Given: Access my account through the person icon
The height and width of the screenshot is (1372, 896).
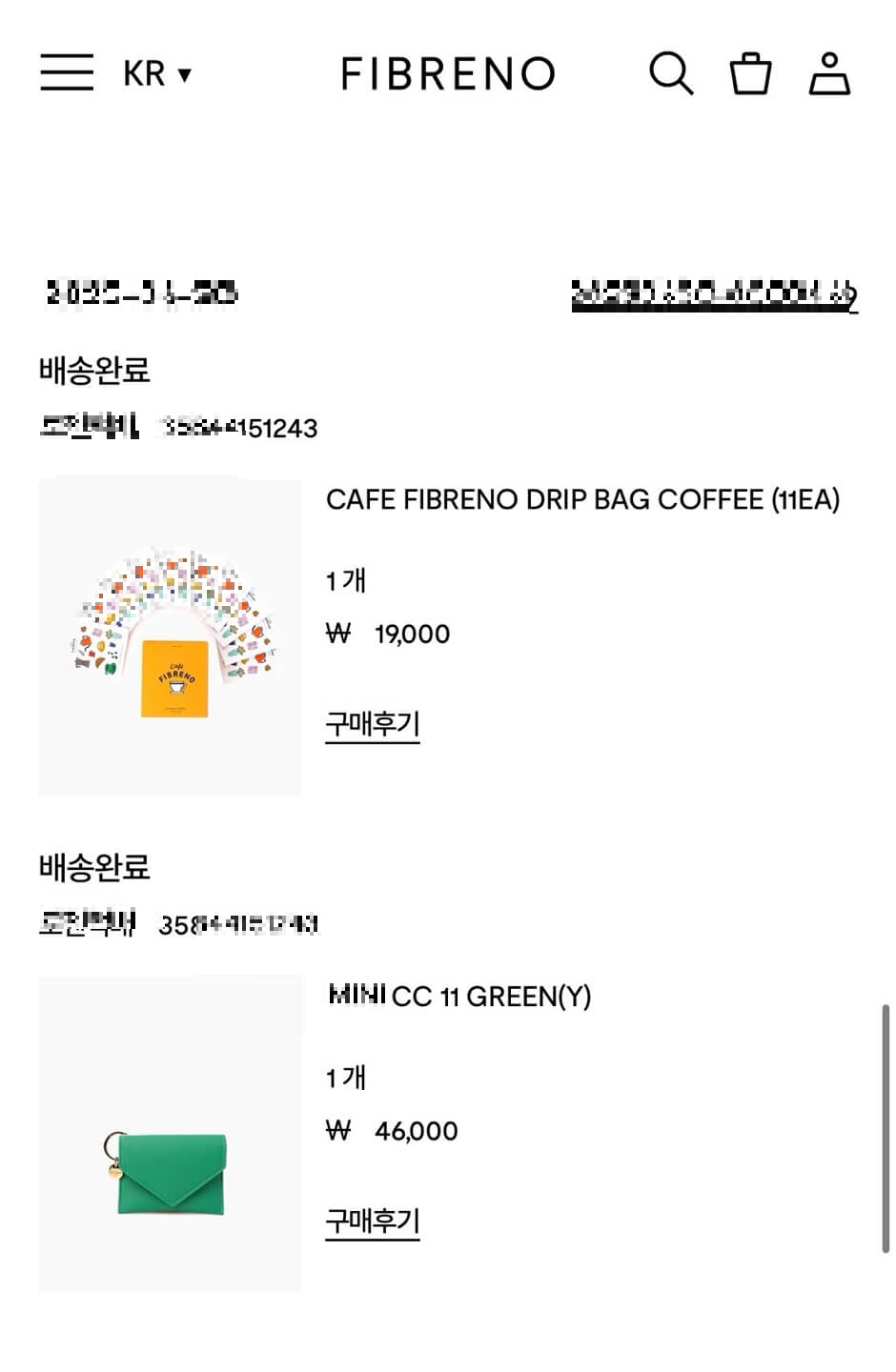Looking at the screenshot, I should pyautogui.click(x=830, y=72).
